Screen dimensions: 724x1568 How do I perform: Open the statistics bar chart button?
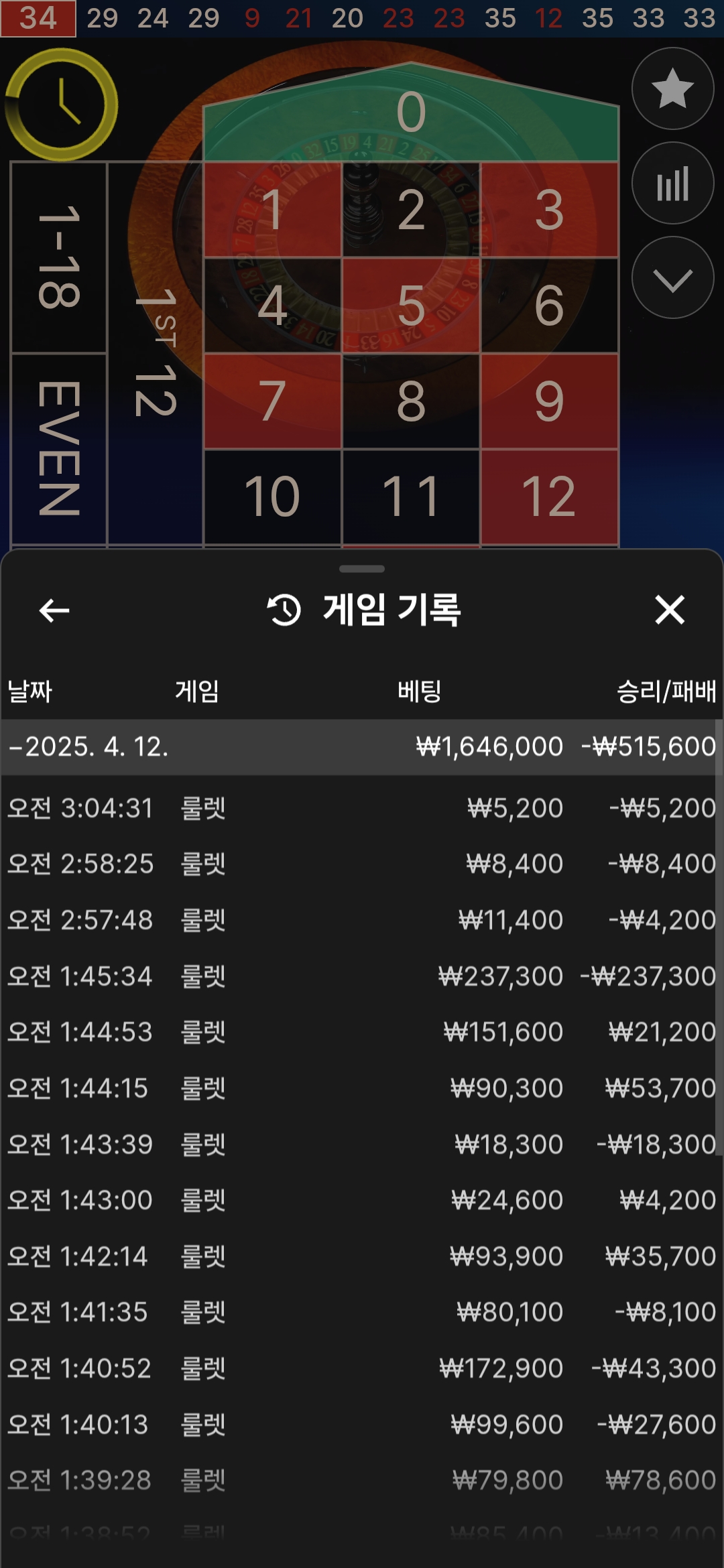click(672, 183)
